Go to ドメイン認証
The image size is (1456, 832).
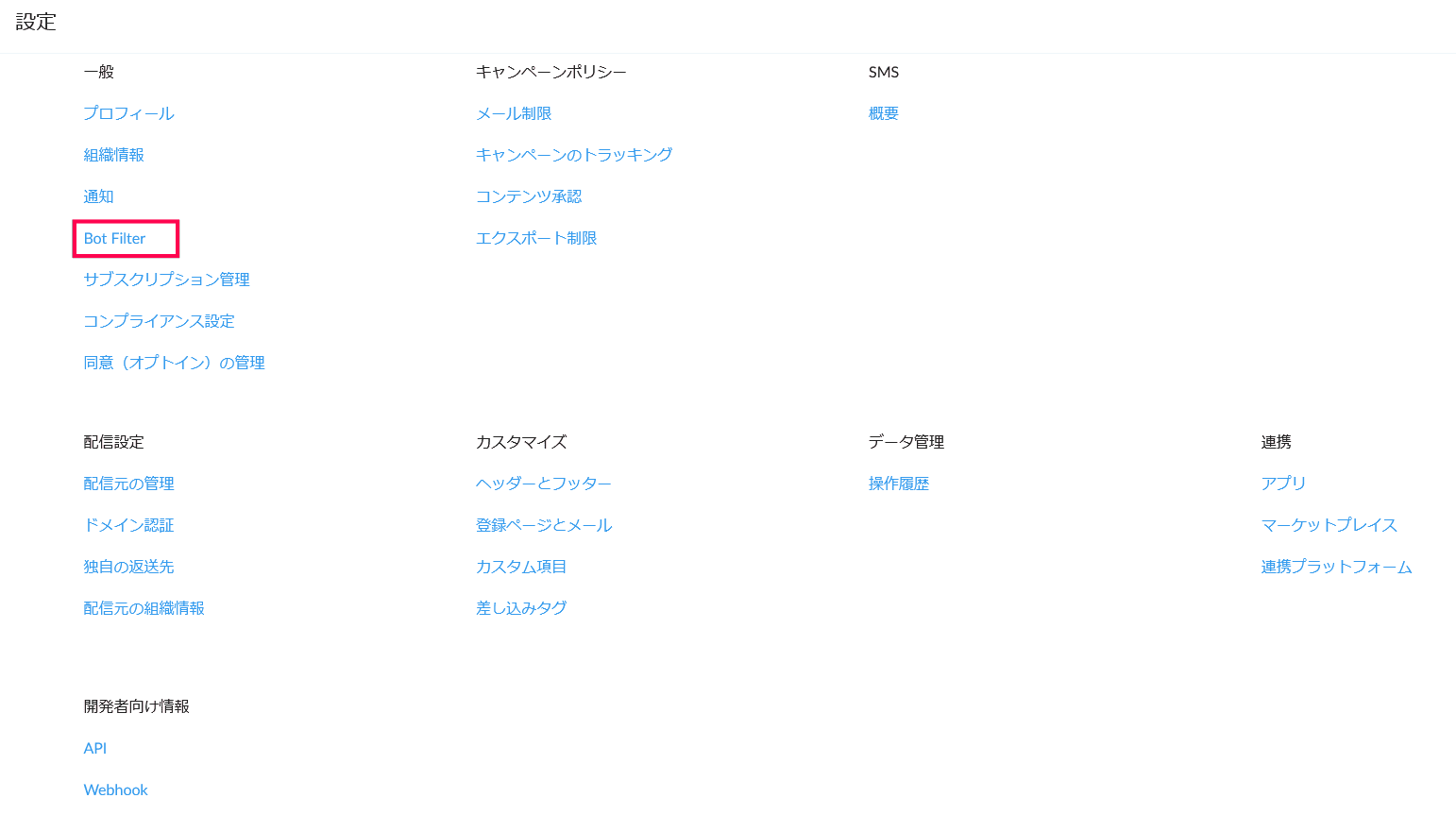(128, 525)
